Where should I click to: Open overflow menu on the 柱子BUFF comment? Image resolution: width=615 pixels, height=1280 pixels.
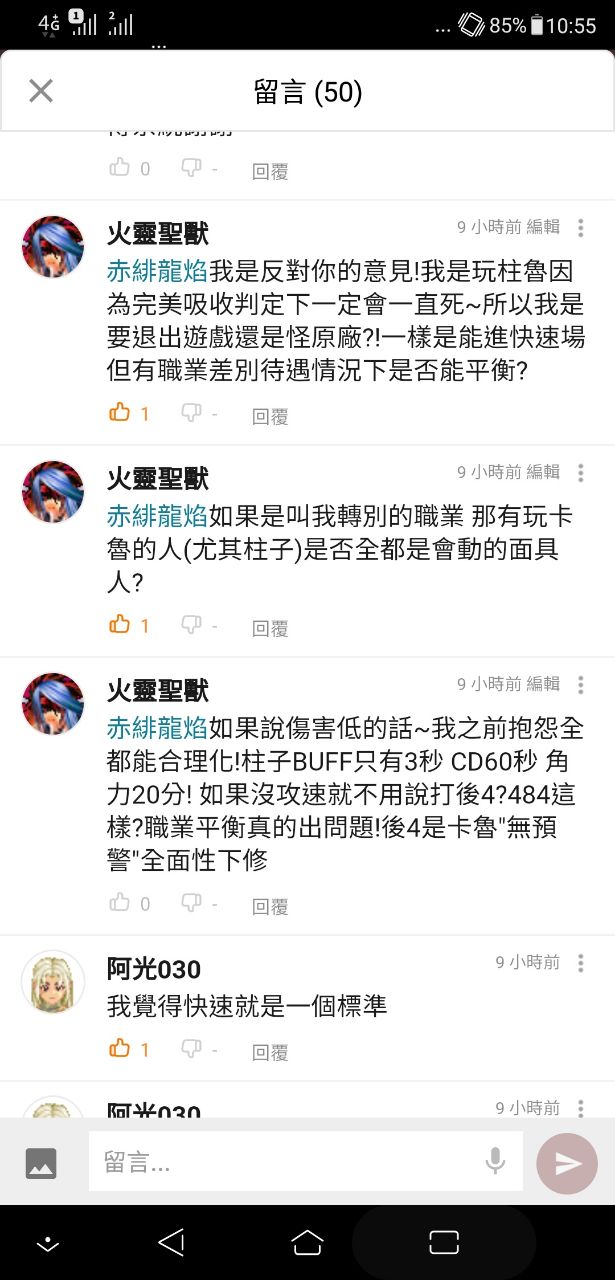(x=581, y=686)
